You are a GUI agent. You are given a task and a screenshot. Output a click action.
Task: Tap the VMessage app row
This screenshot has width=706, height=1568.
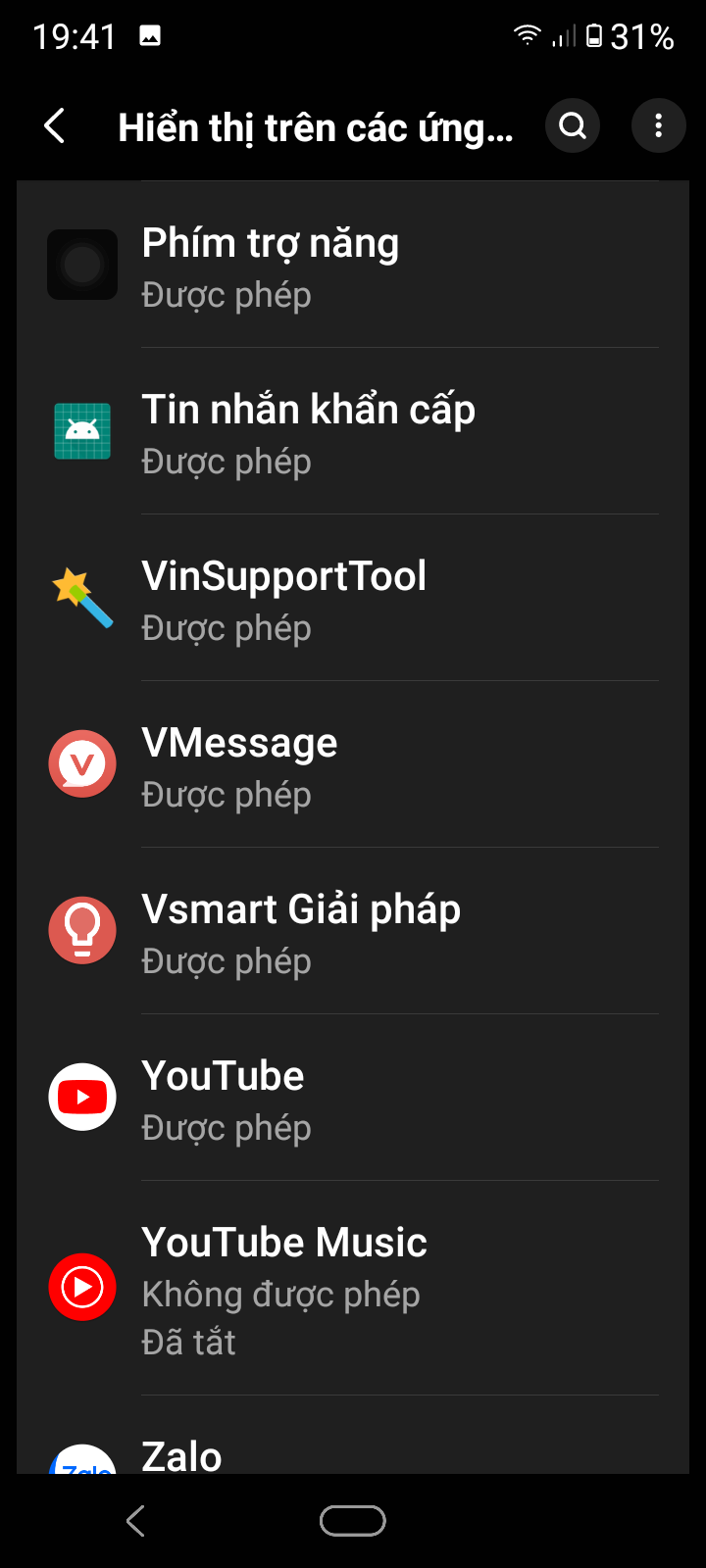[x=353, y=765]
